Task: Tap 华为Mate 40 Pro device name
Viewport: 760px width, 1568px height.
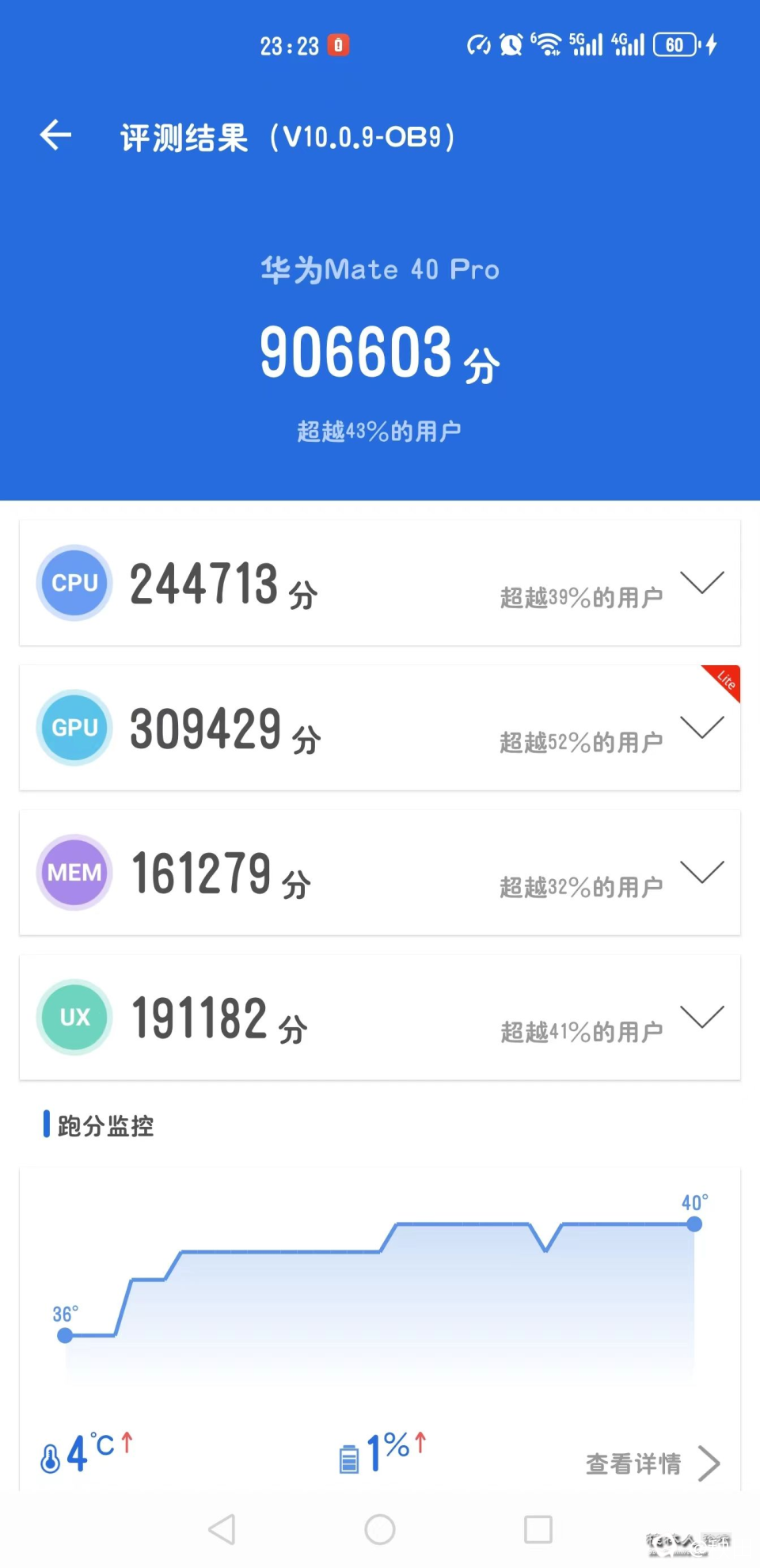Action: [x=380, y=269]
